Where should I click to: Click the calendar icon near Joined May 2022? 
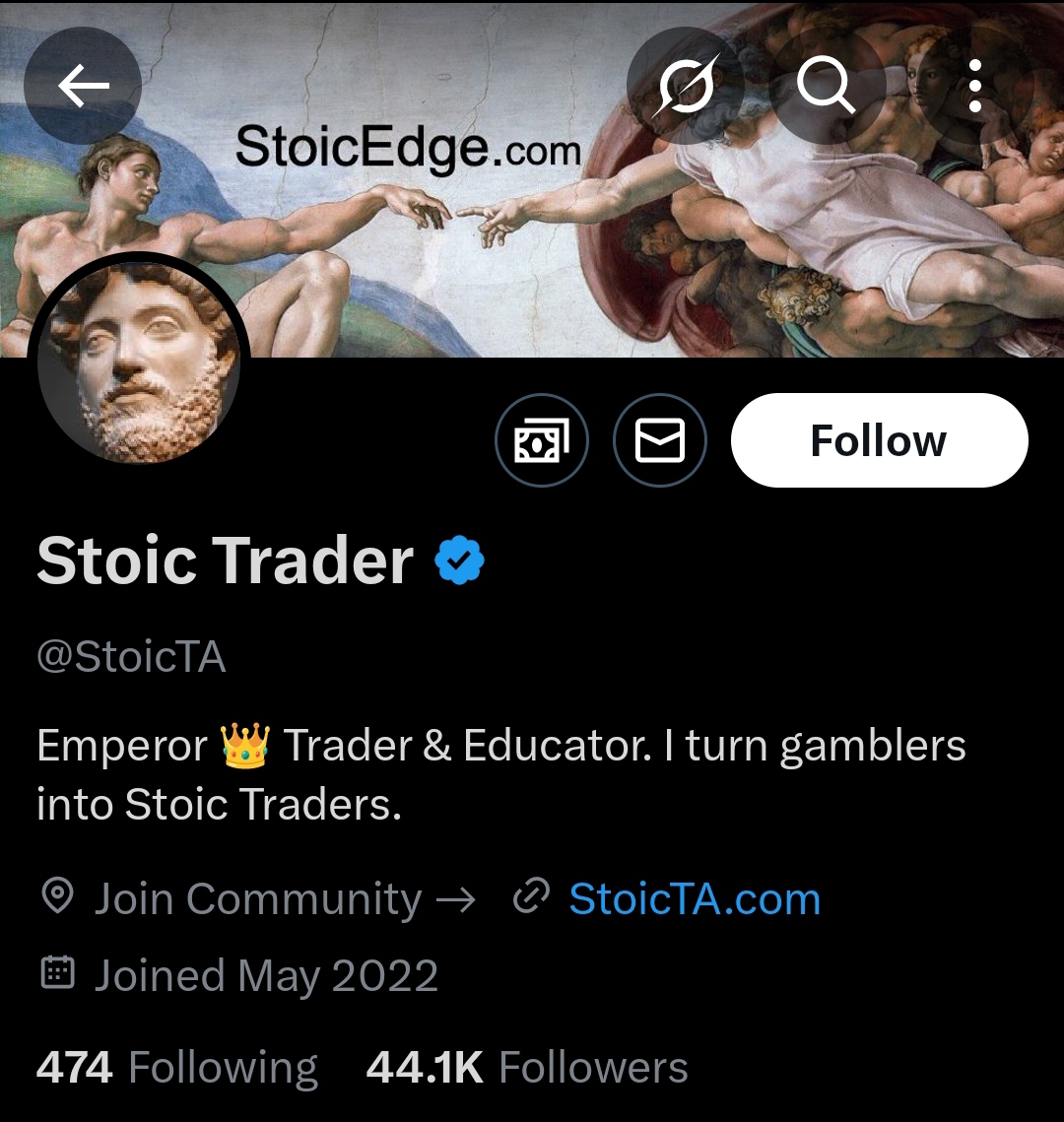(x=57, y=973)
